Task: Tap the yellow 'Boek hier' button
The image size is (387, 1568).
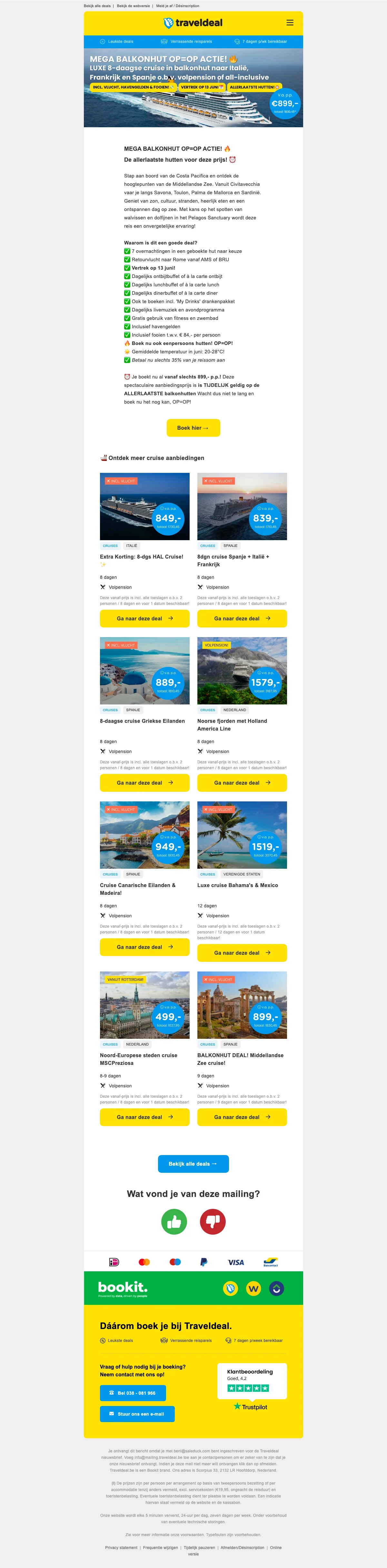Action: pyautogui.click(x=193, y=428)
